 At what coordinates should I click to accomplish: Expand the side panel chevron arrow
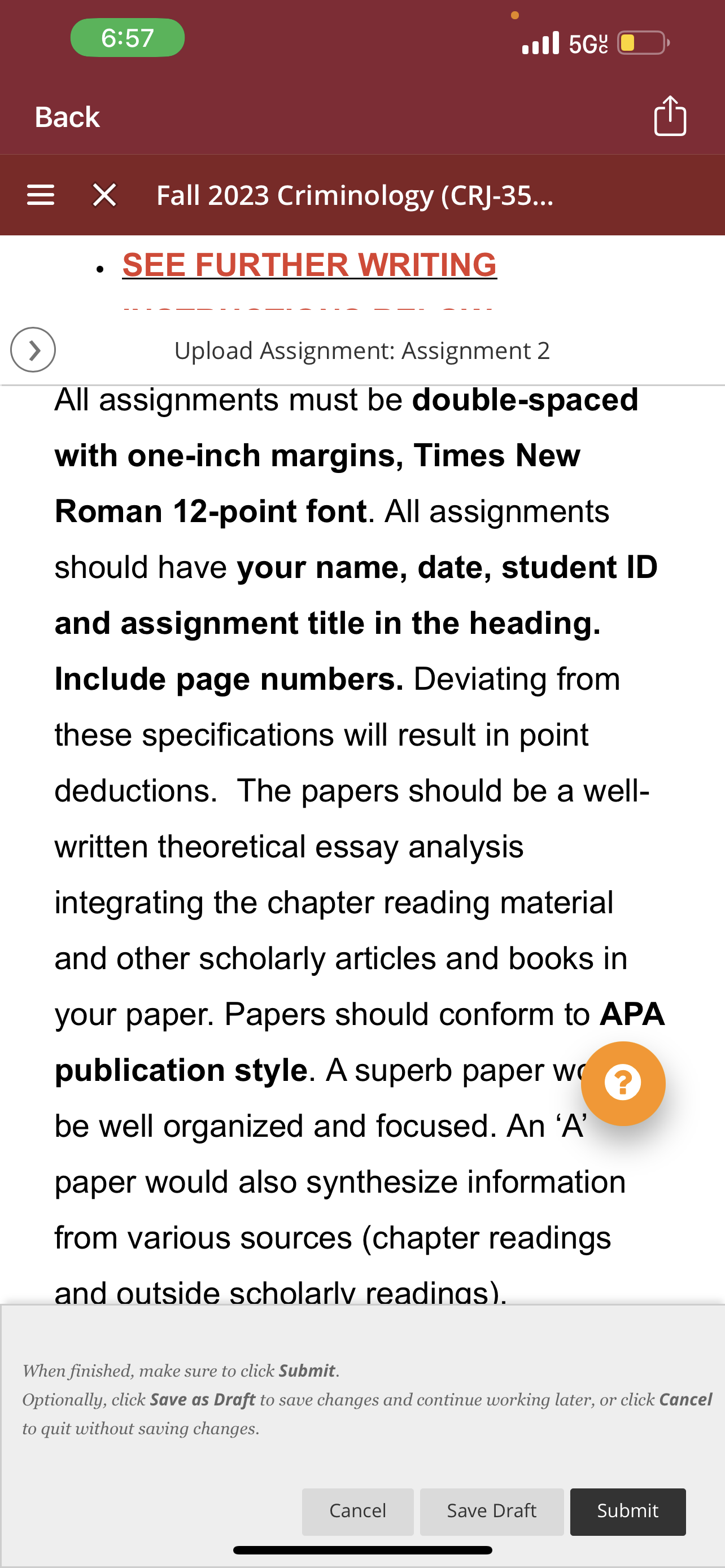tap(33, 350)
